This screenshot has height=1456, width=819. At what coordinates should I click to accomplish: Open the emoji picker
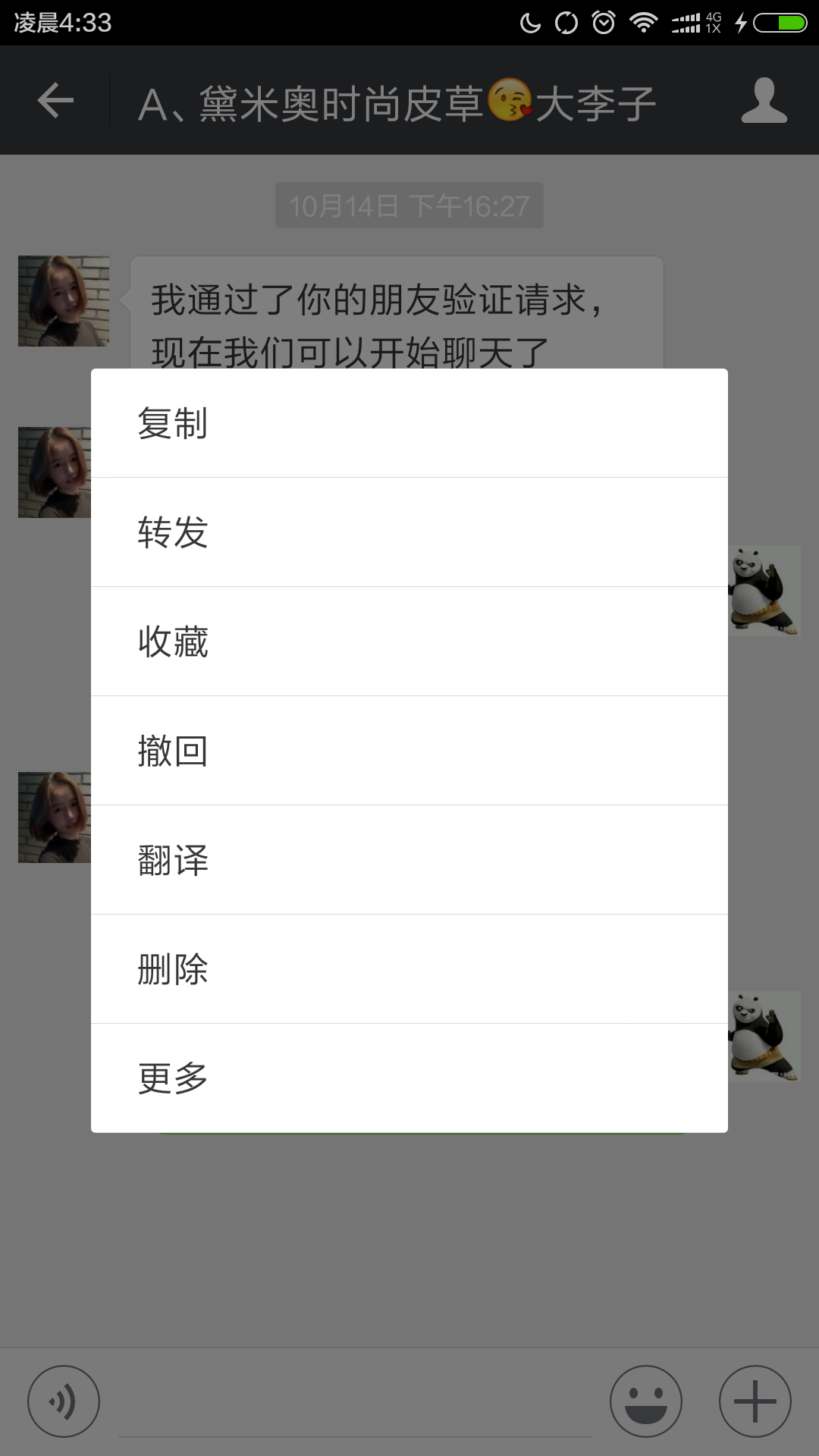(x=646, y=1401)
